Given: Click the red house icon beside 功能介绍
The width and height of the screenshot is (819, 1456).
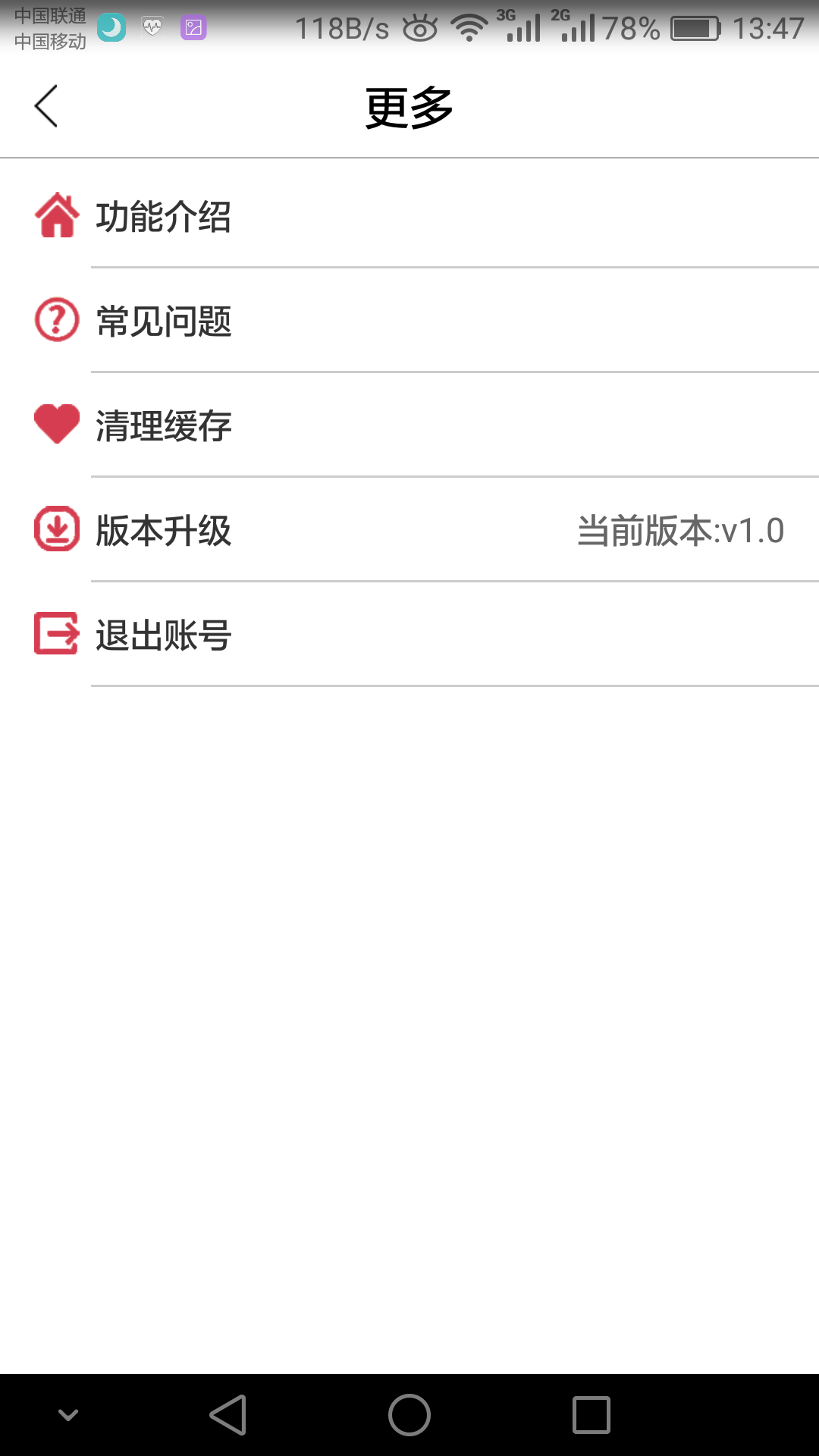Looking at the screenshot, I should [56, 218].
